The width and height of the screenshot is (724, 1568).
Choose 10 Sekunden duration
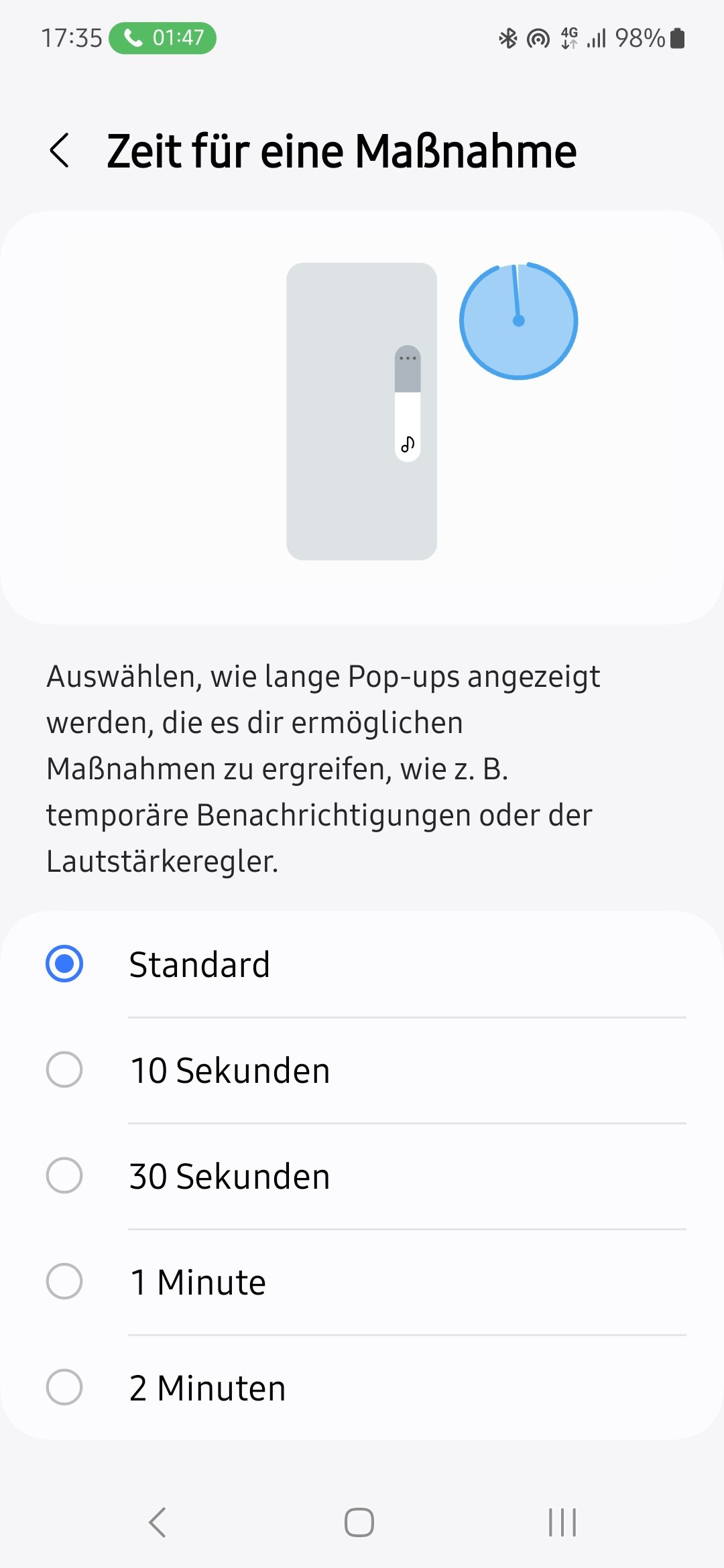pyautogui.click(x=64, y=1069)
